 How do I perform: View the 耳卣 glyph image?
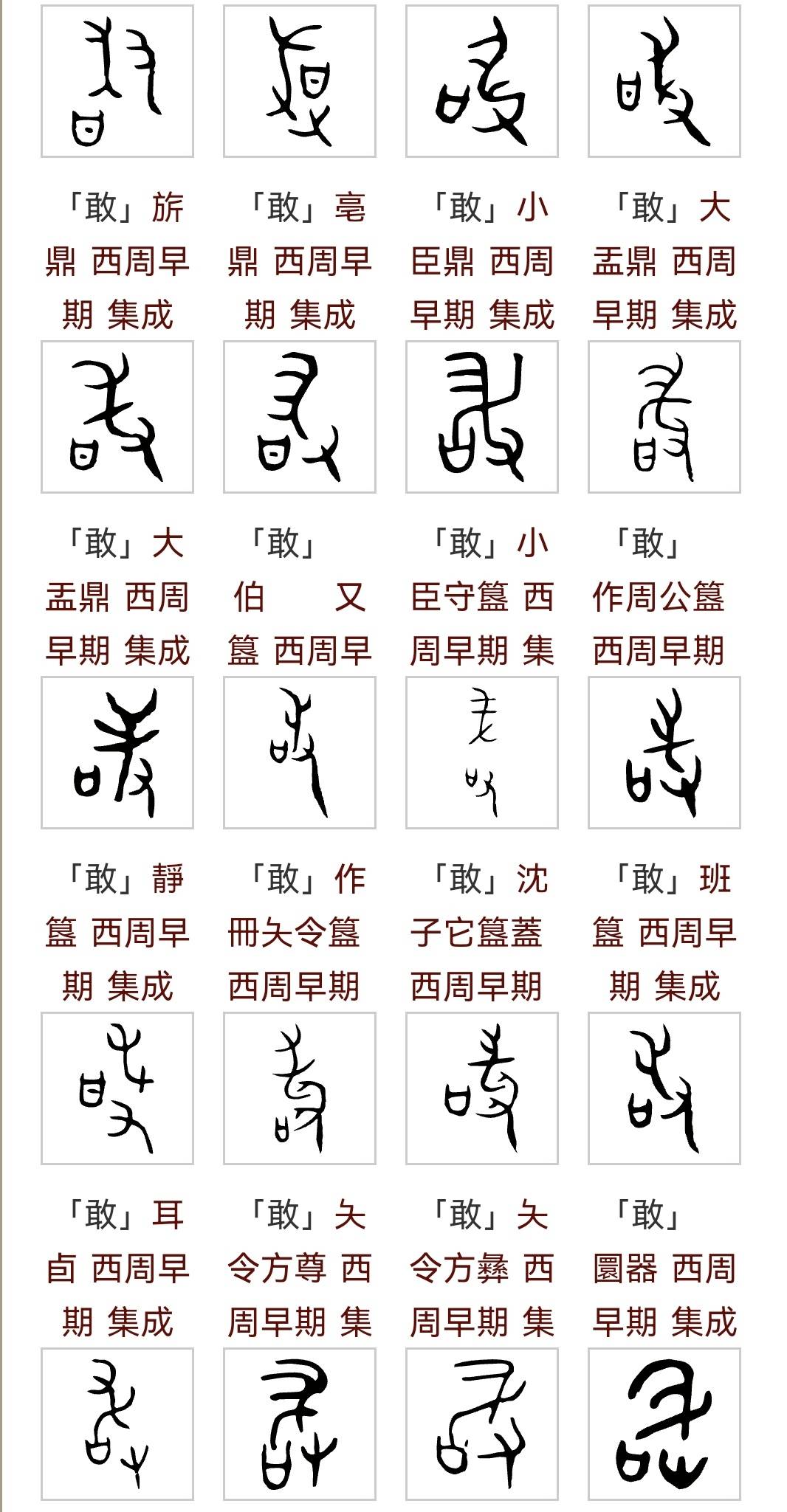[117, 1088]
